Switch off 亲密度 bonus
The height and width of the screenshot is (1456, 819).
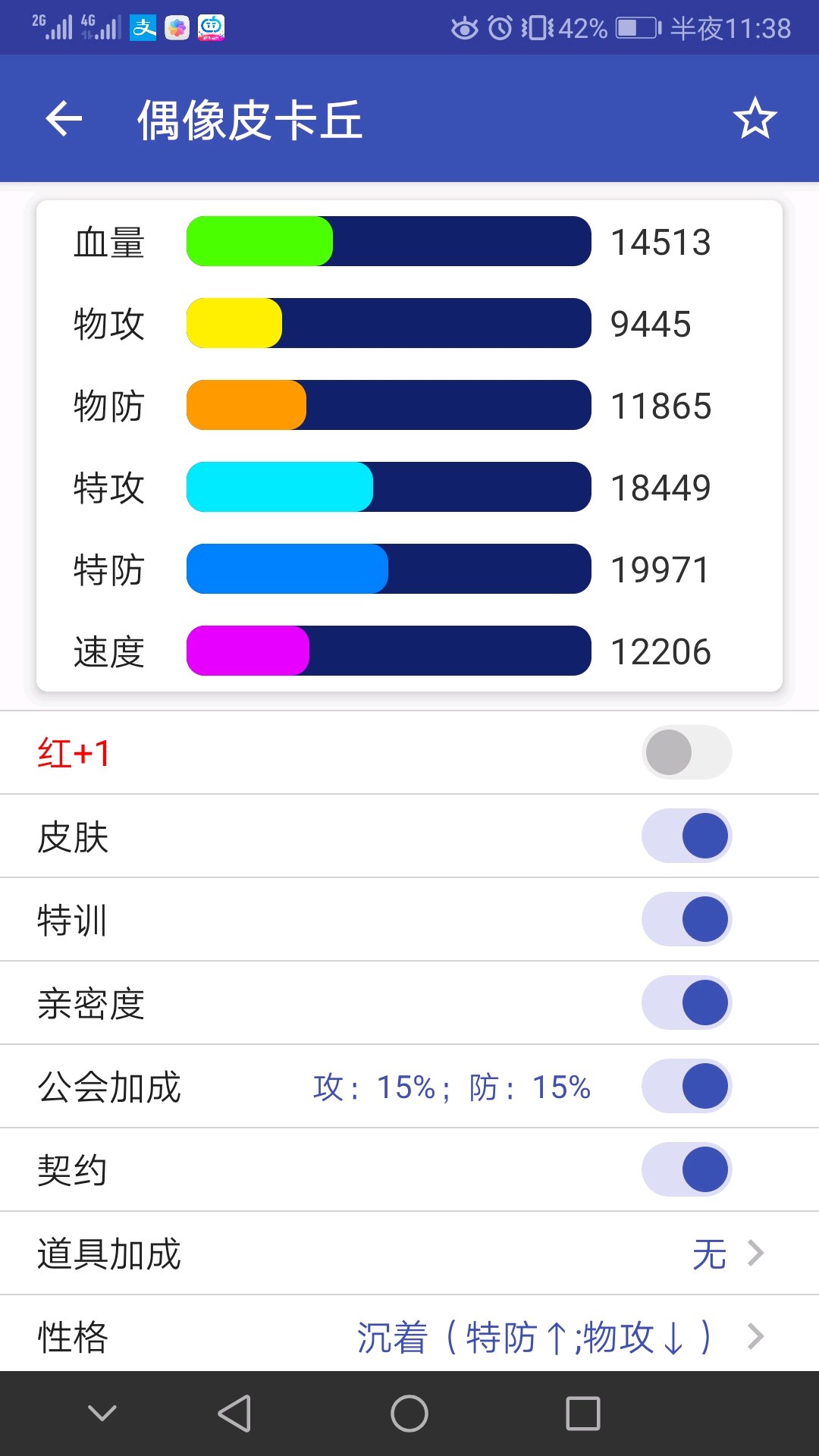[687, 1003]
